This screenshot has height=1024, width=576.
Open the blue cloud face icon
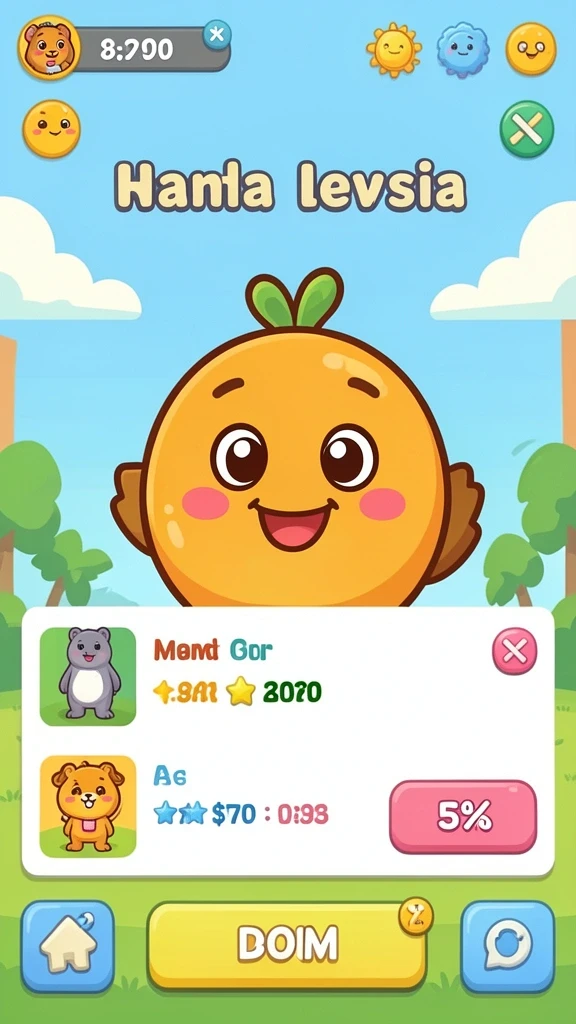[x=462, y=50]
